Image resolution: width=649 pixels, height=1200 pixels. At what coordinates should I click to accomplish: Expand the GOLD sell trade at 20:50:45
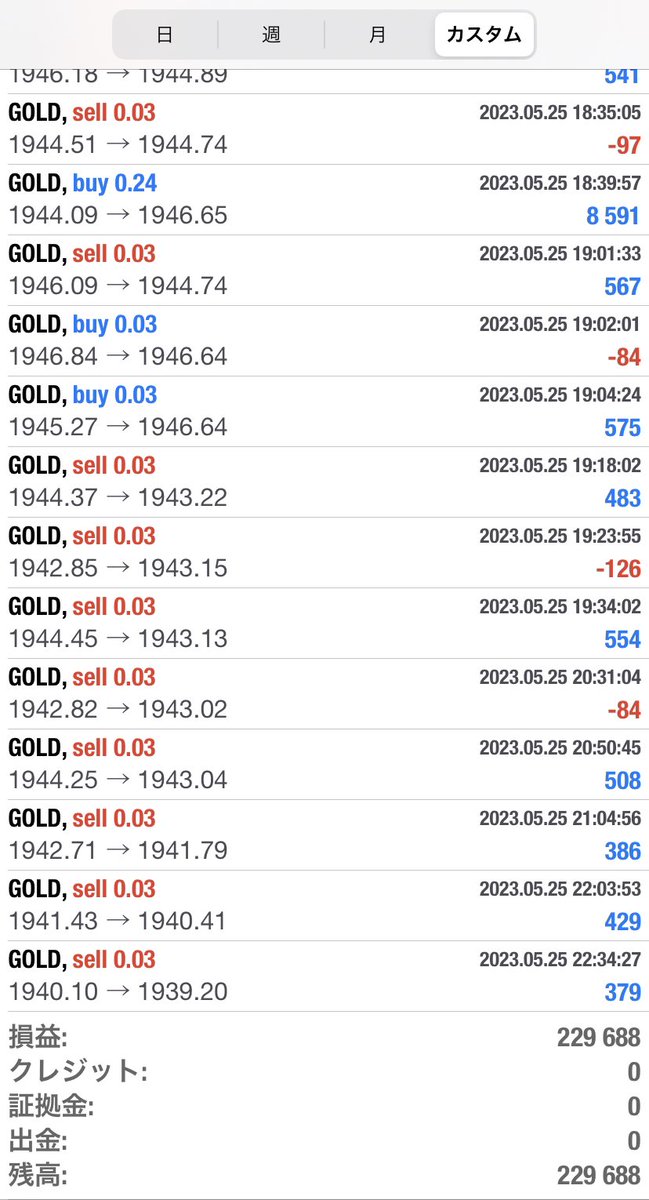tap(324, 764)
